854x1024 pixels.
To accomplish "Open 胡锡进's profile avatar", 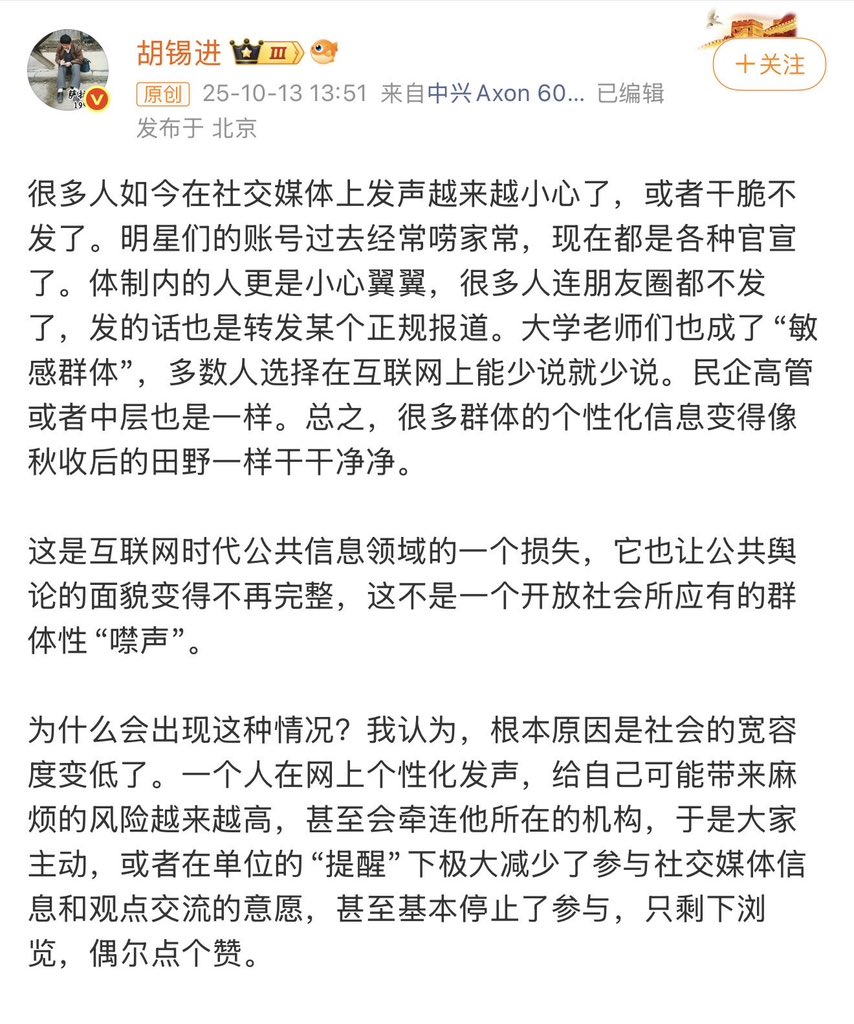I will (x=67, y=70).
